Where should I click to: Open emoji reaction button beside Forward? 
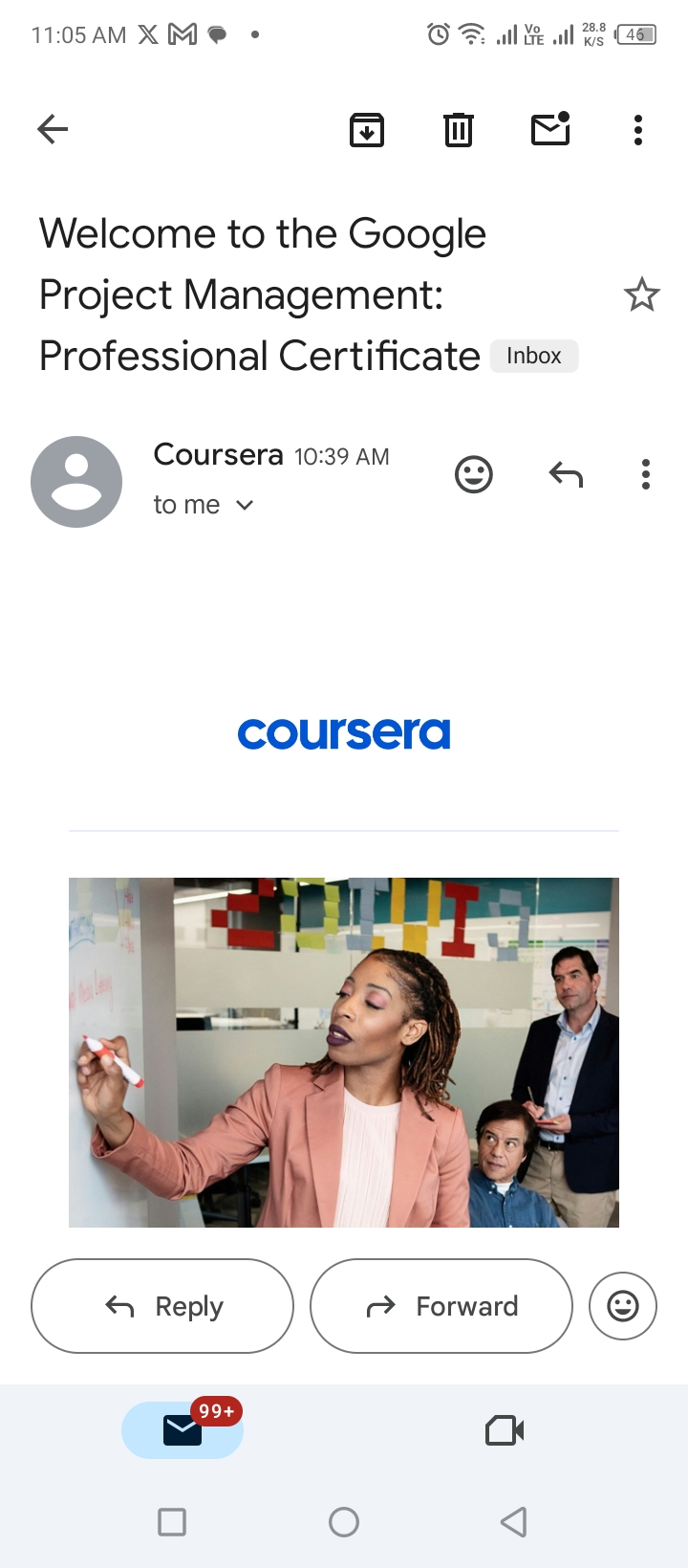point(623,1306)
